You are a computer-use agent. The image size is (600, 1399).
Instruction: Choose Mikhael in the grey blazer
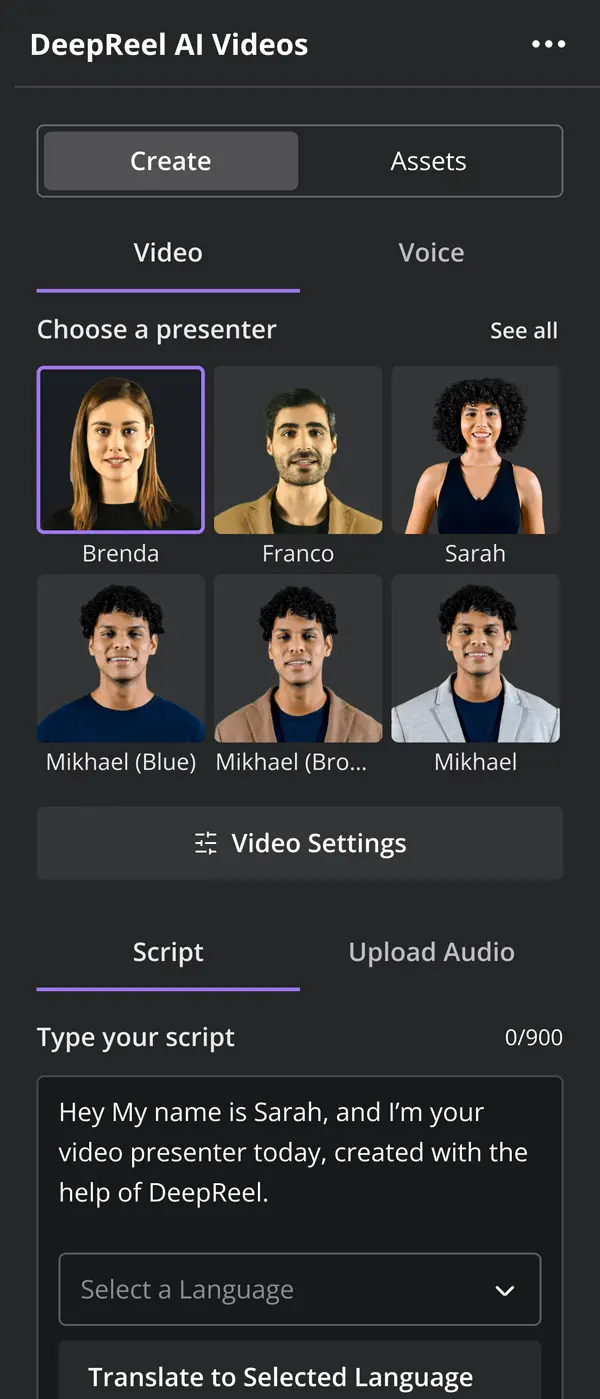(475, 658)
